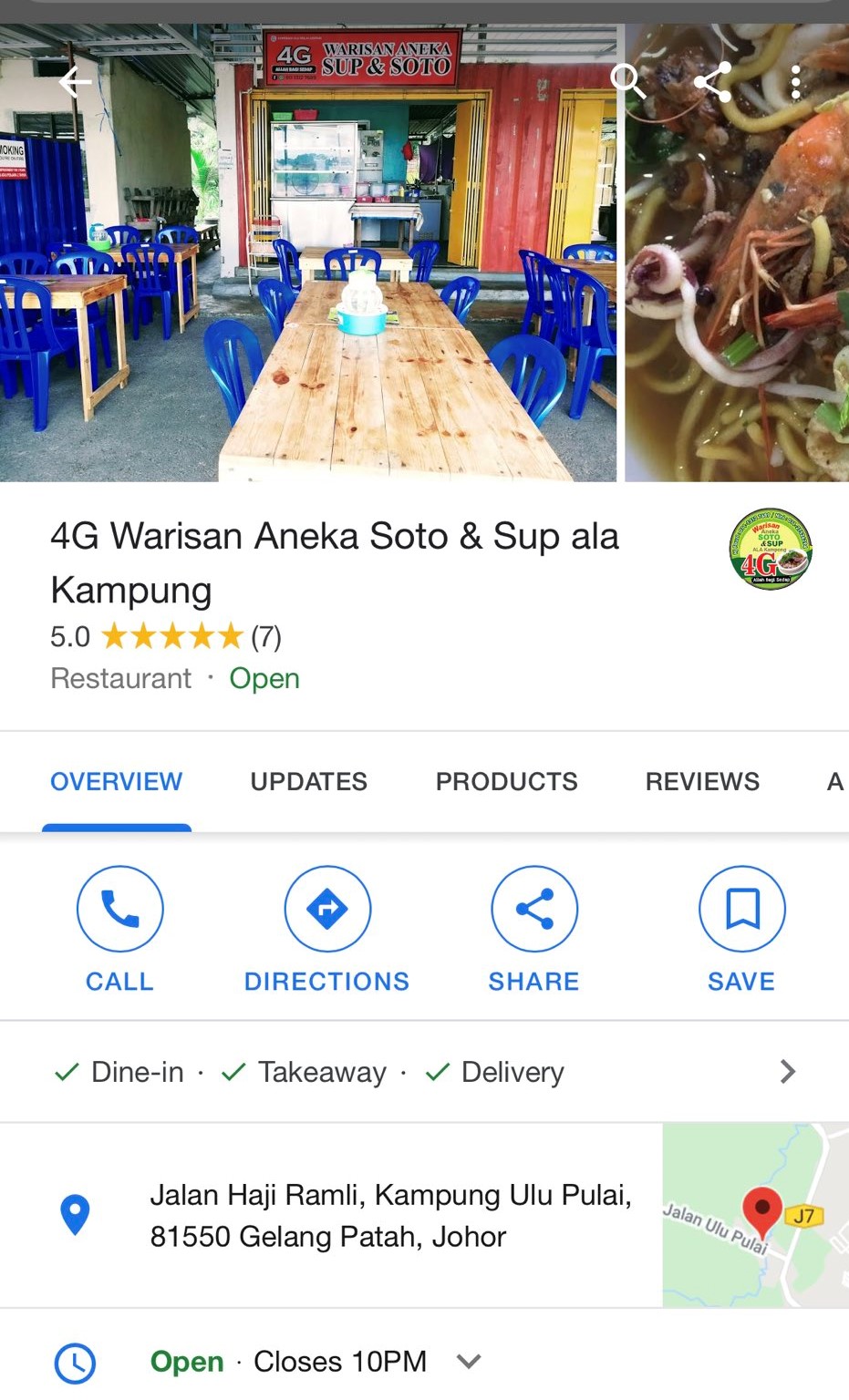Open search from the magnifier icon
The width and height of the screenshot is (849, 1400).
point(627,81)
